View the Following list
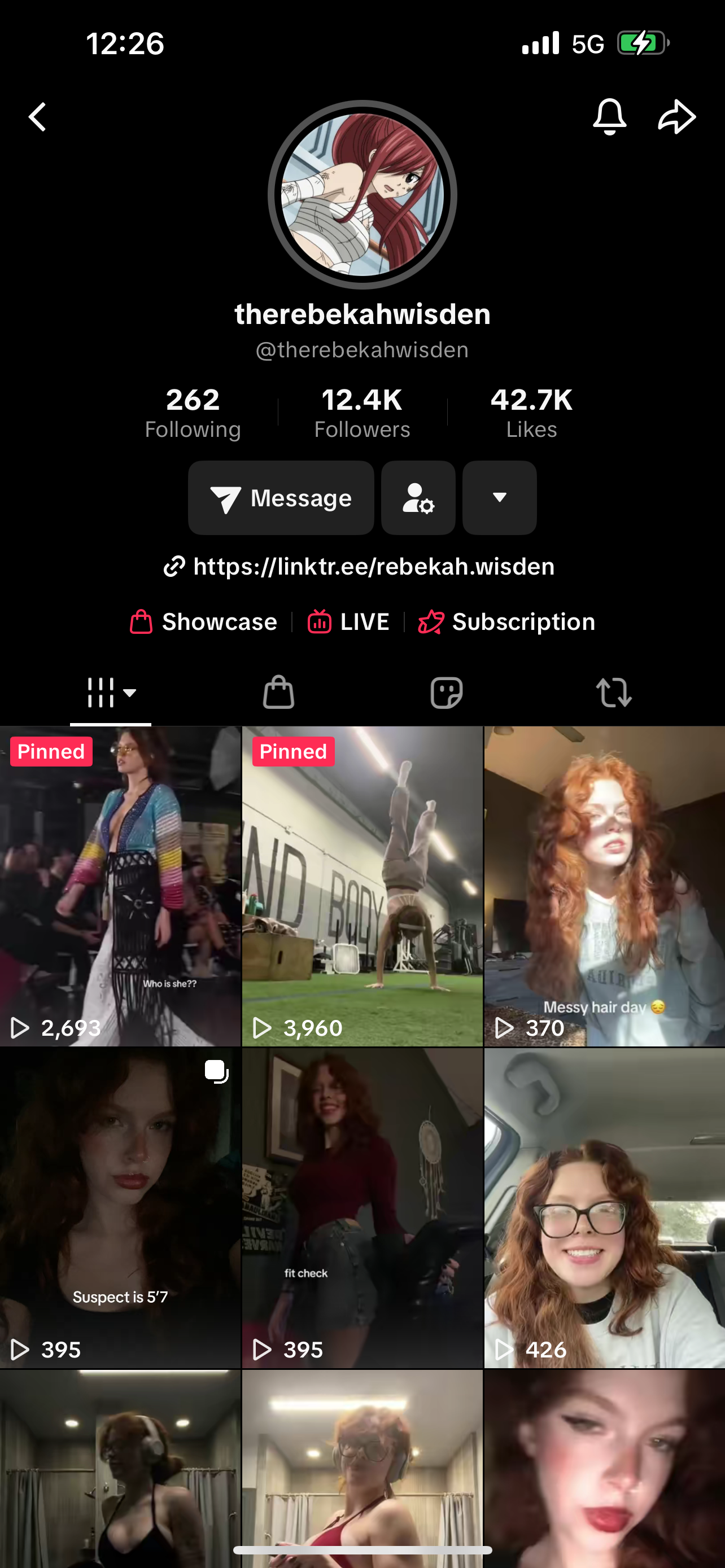 pos(193,413)
